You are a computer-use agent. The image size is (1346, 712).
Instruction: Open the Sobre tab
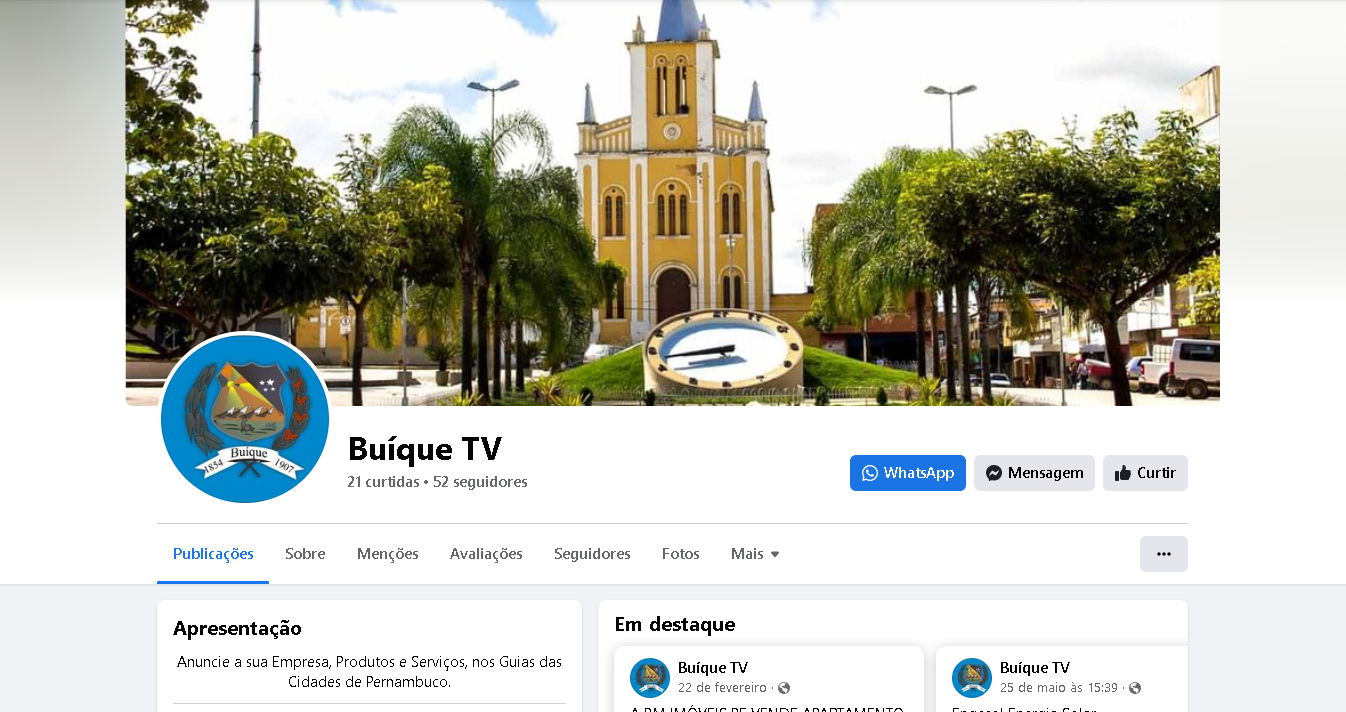click(305, 554)
